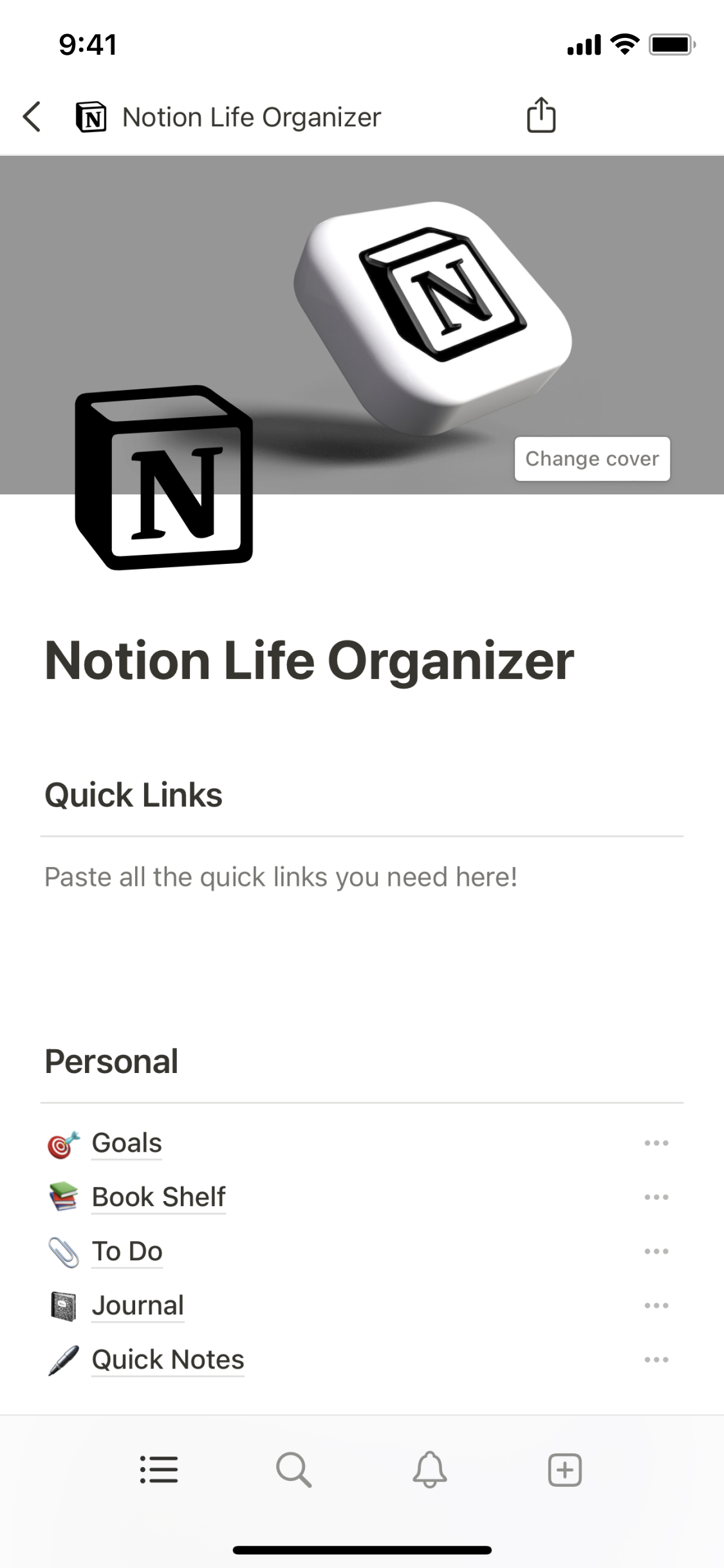
Task: Open the Quick Notes page
Action: pyautogui.click(x=167, y=1359)
